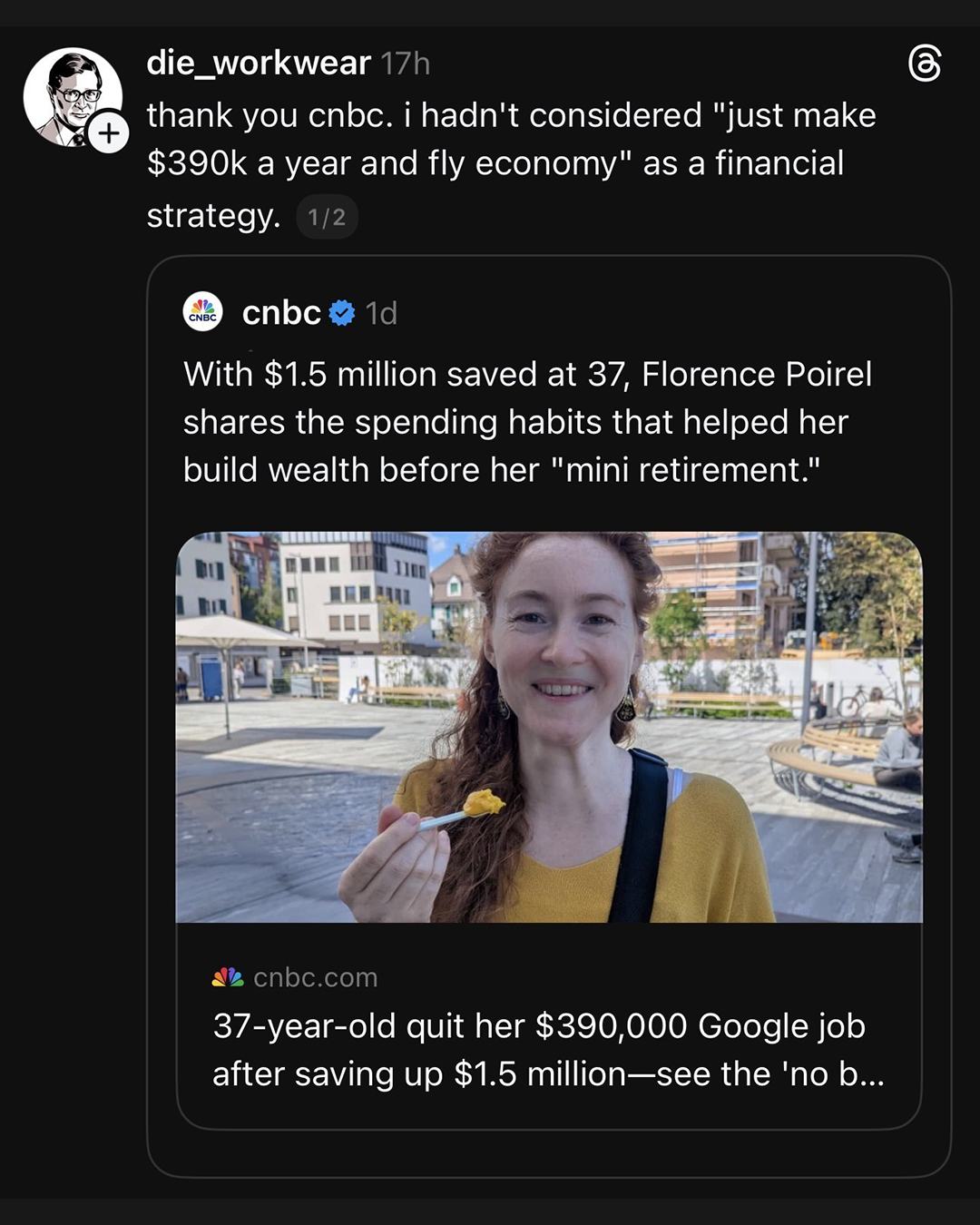Click the 1d timestamp on the quote
Image resolution: width=980 pixels, height=1225 pixels.
tap(381, 313)
